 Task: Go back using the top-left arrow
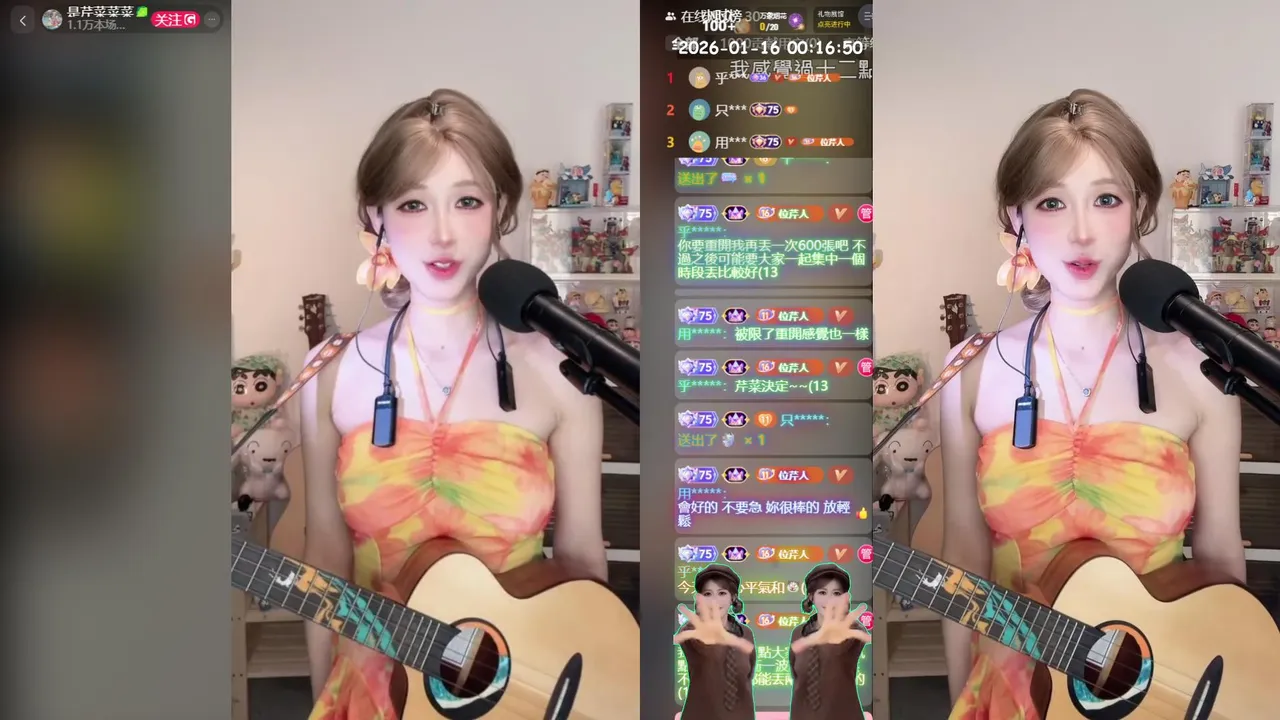click(x=23, y=19)
